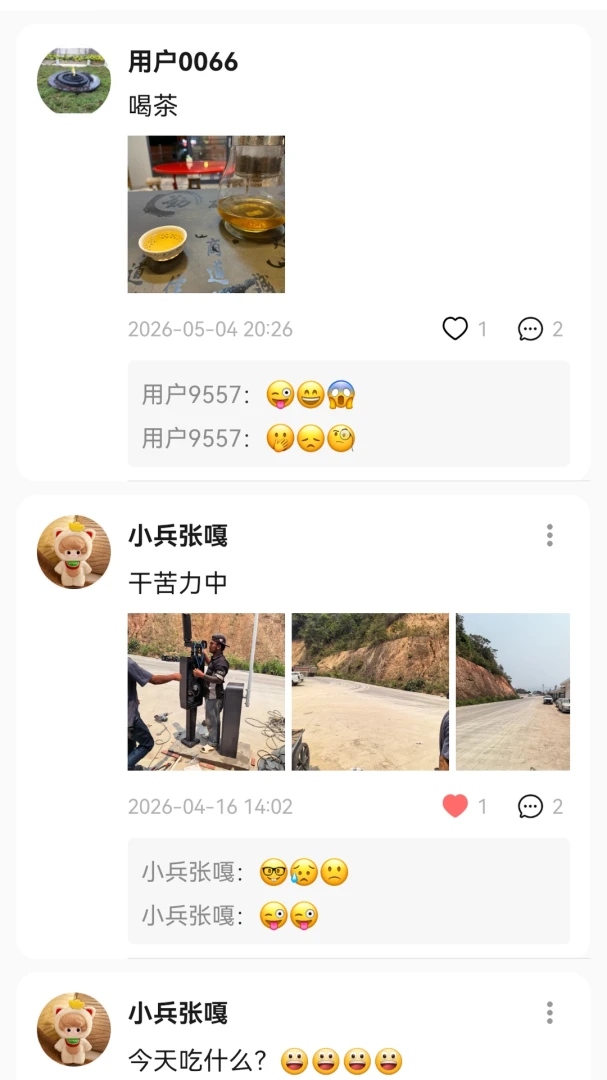The image size is (607, 1080).
Task: Open comments on the 干苦力中 post
Action: pos(531,807)
